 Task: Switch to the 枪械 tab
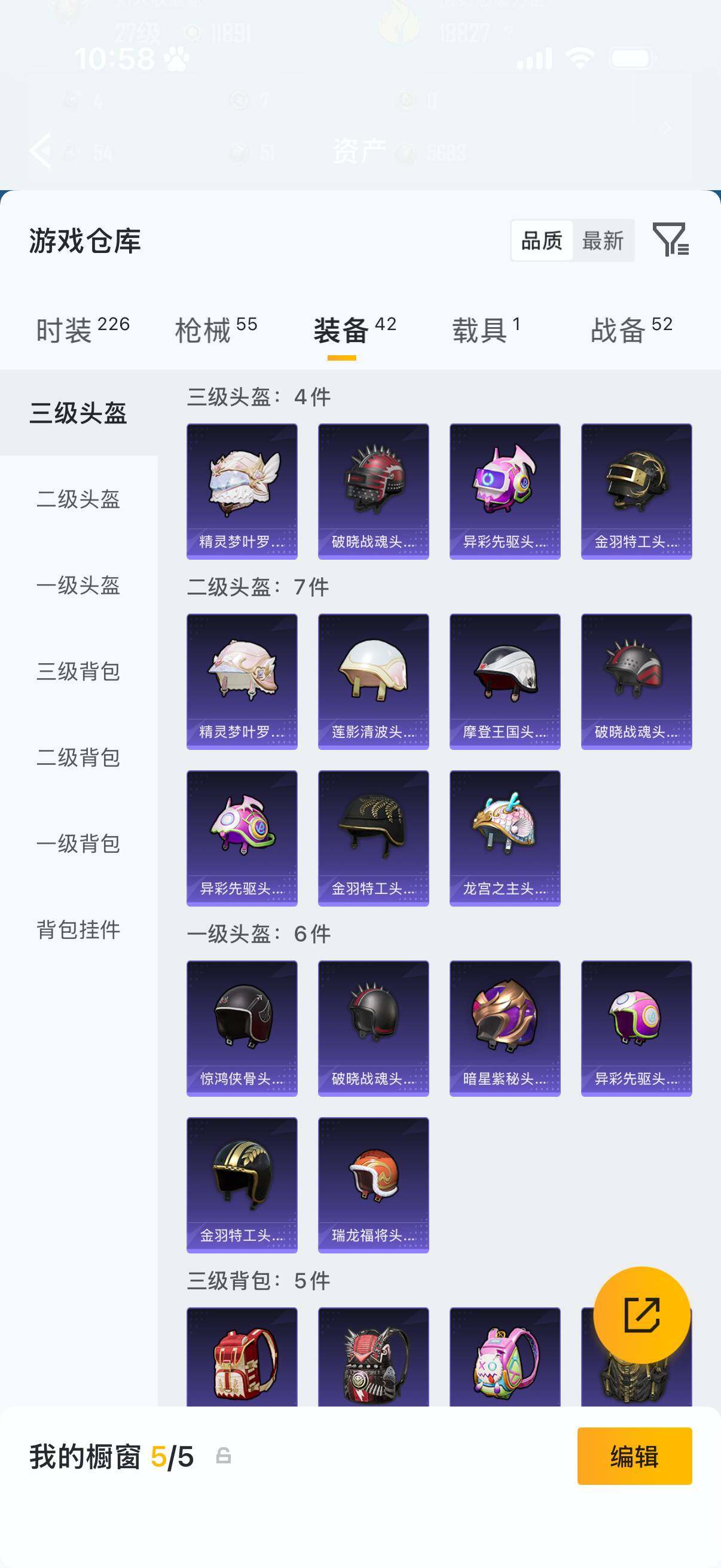pyautogui.click(x=216, y=331)
